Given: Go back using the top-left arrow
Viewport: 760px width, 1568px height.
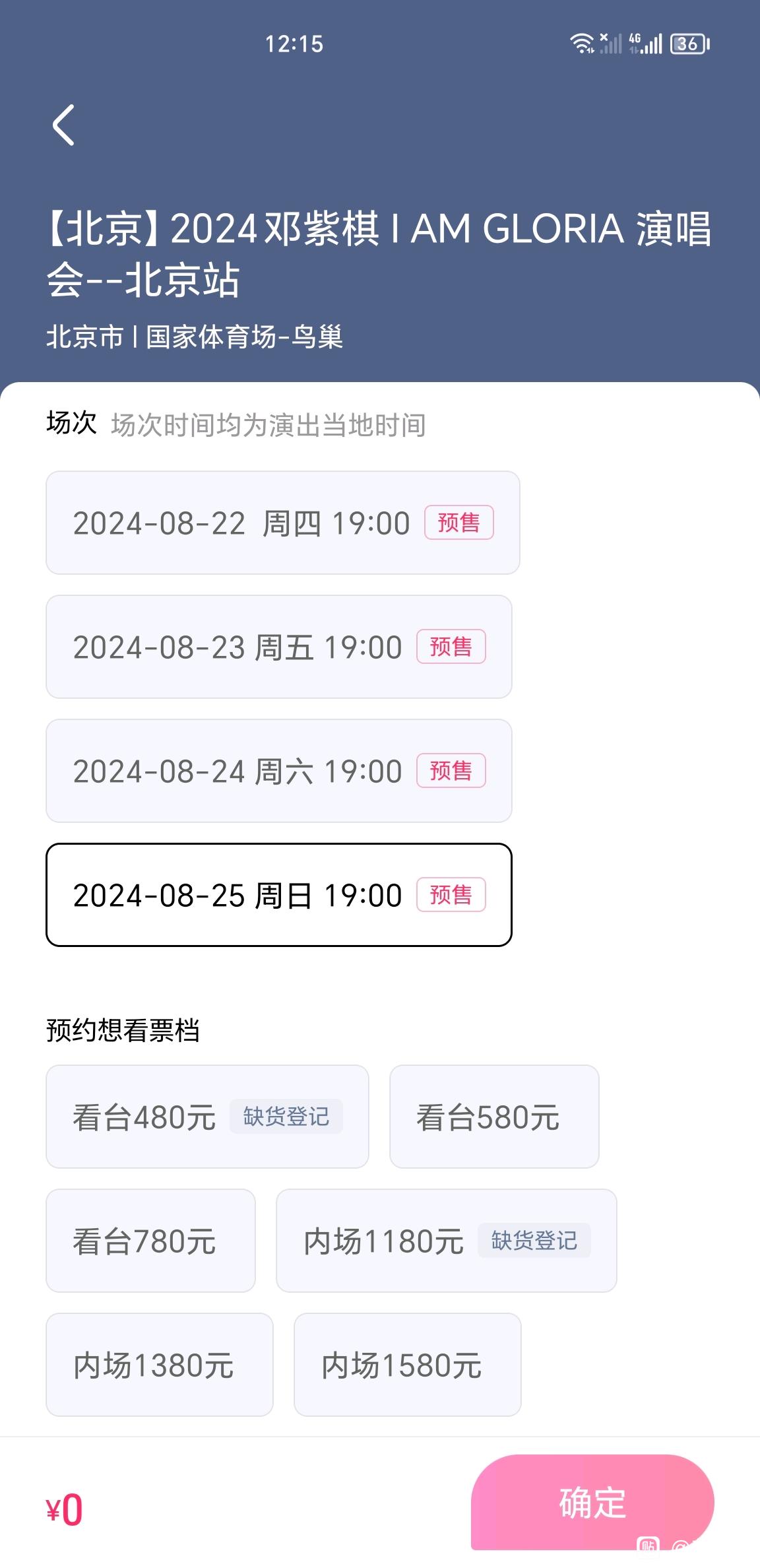Looking at the screenshot, I should click(x=63, y=125).
